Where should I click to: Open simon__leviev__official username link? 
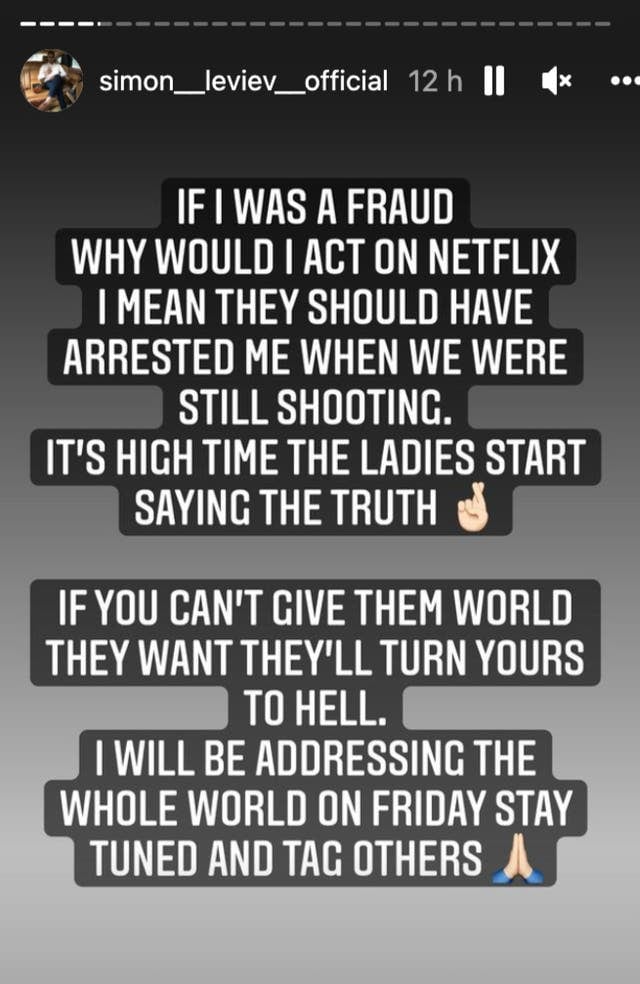(x=243, y=82)
